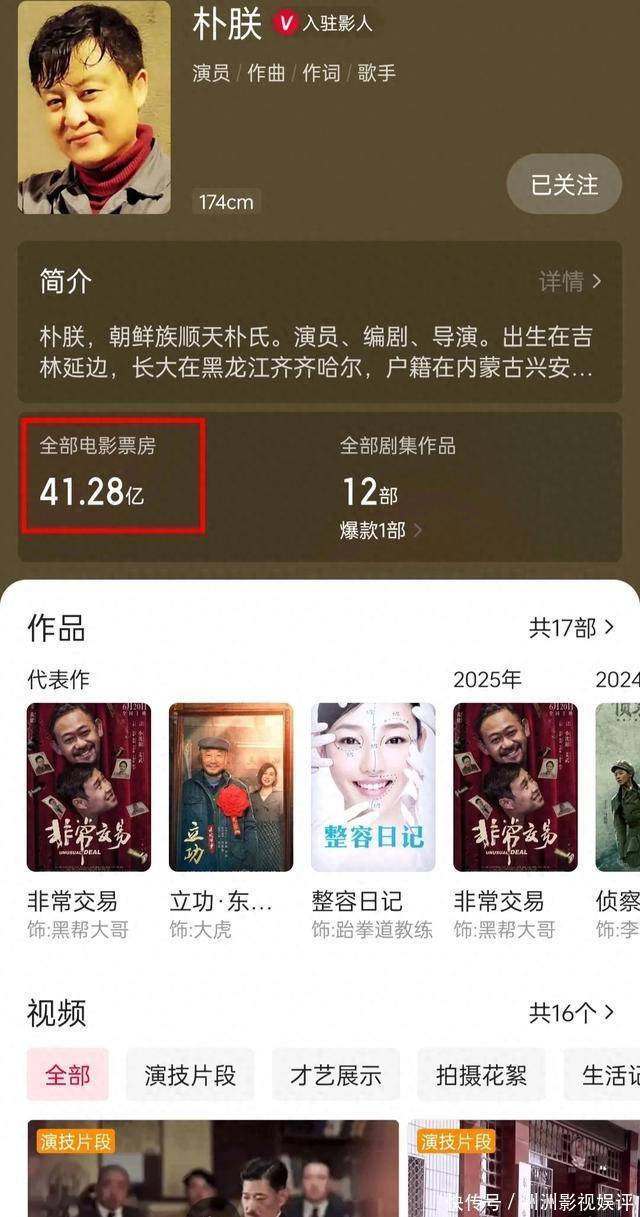This screenshot has height=1217, width=640.
Task: Open the 立功·东 movie poster
Action: coord(231,787)
